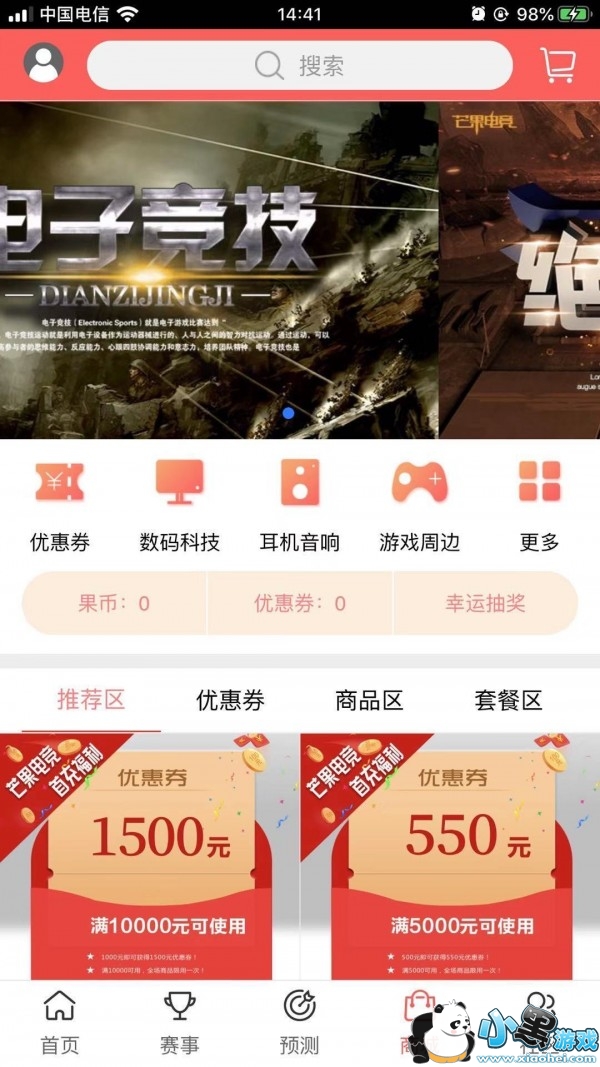
Task: Open the 电子竞技 banner
Action: coord(219,270)
